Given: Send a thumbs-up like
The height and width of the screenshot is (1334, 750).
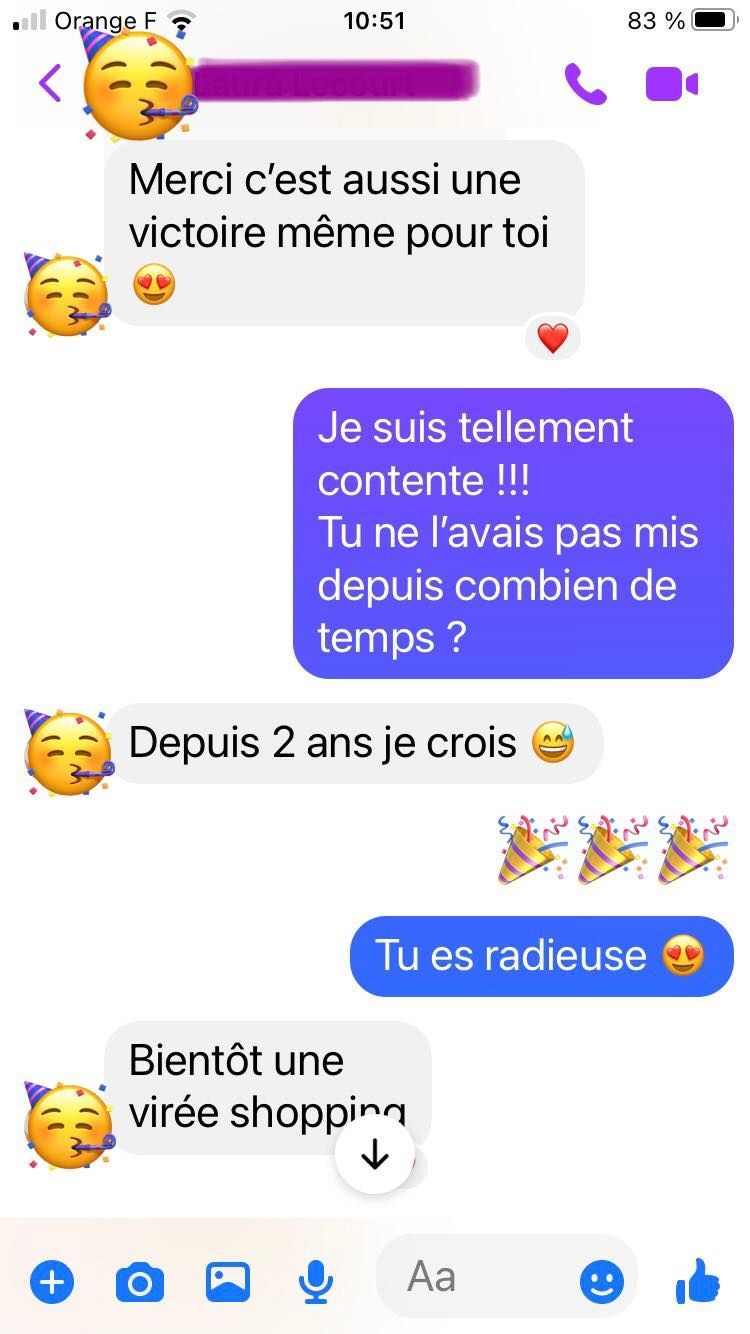Looking at the screenshot, I should pyautogui.click(x=698, y=1280).
